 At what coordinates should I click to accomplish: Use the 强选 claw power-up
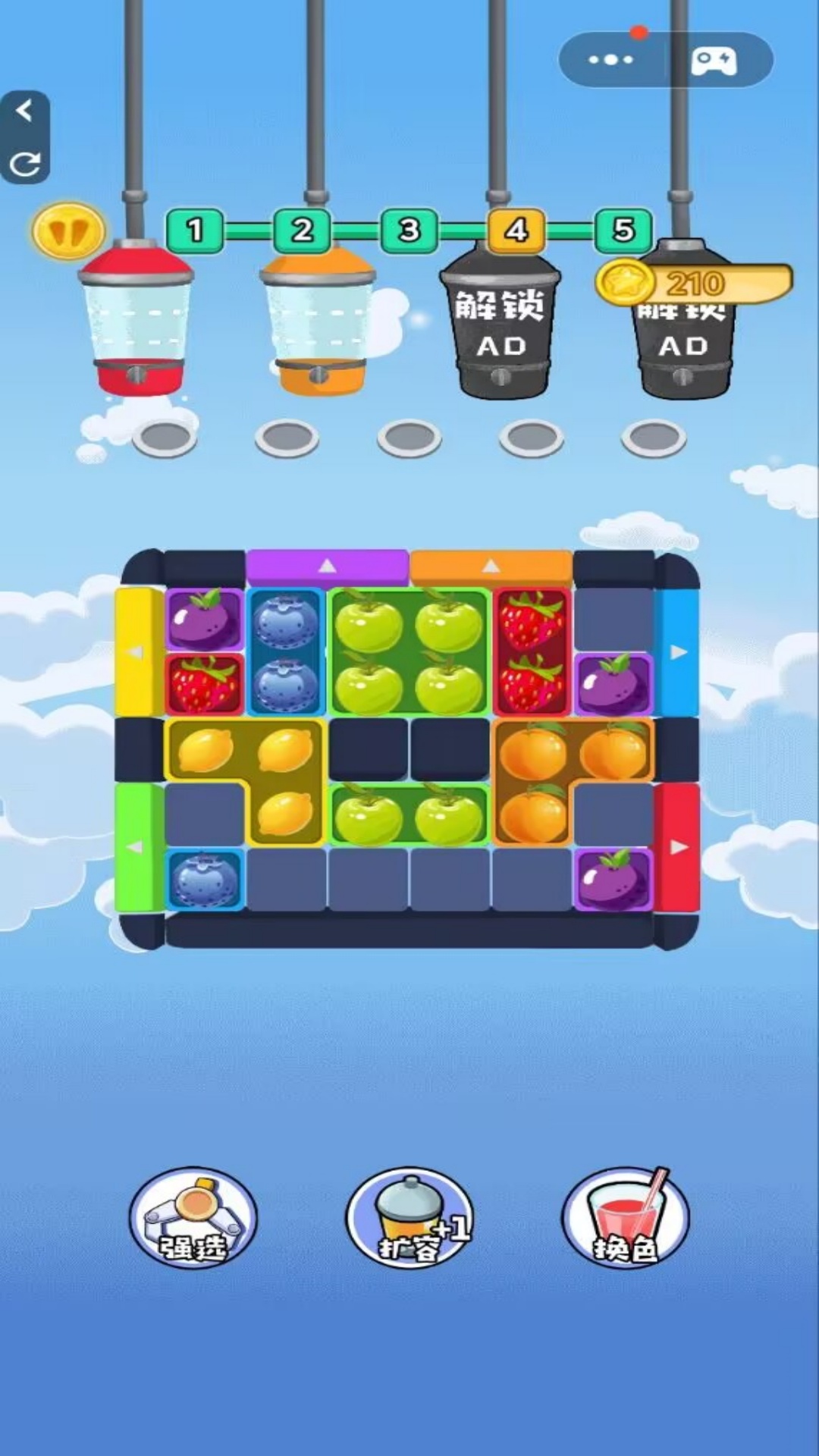193,1218
